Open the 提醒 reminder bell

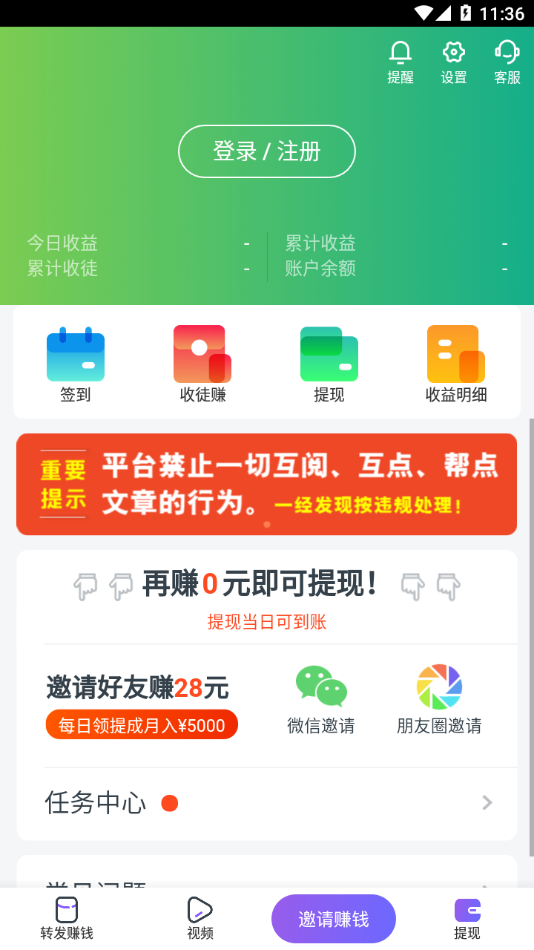400,62
